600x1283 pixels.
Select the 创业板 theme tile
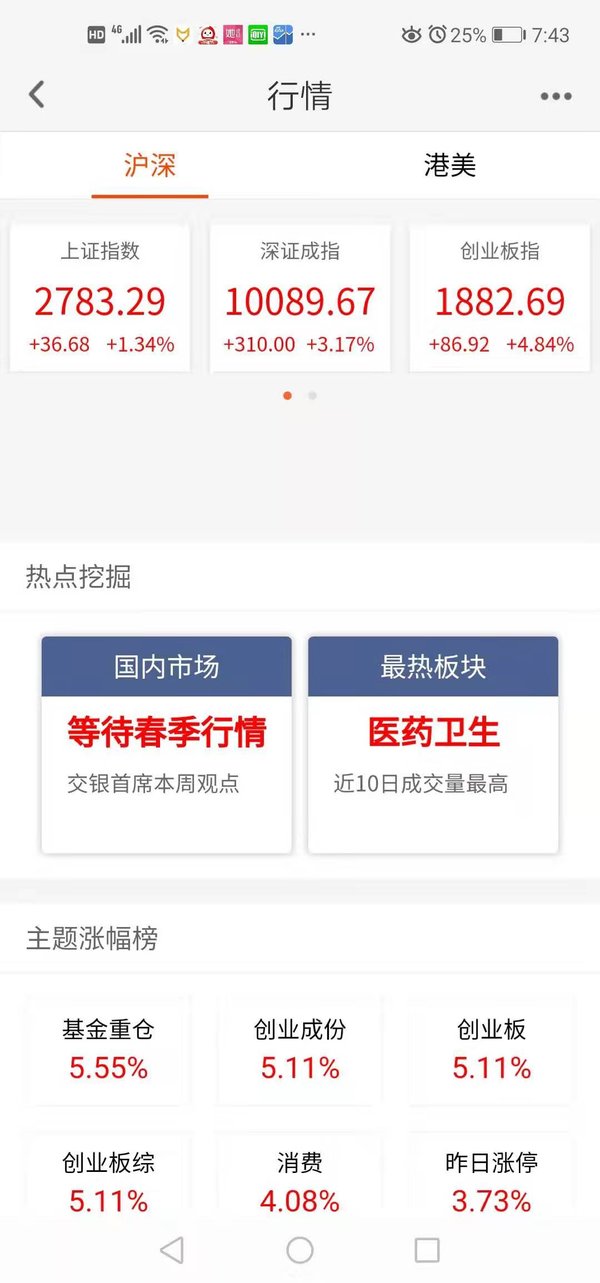point(492,1049)
